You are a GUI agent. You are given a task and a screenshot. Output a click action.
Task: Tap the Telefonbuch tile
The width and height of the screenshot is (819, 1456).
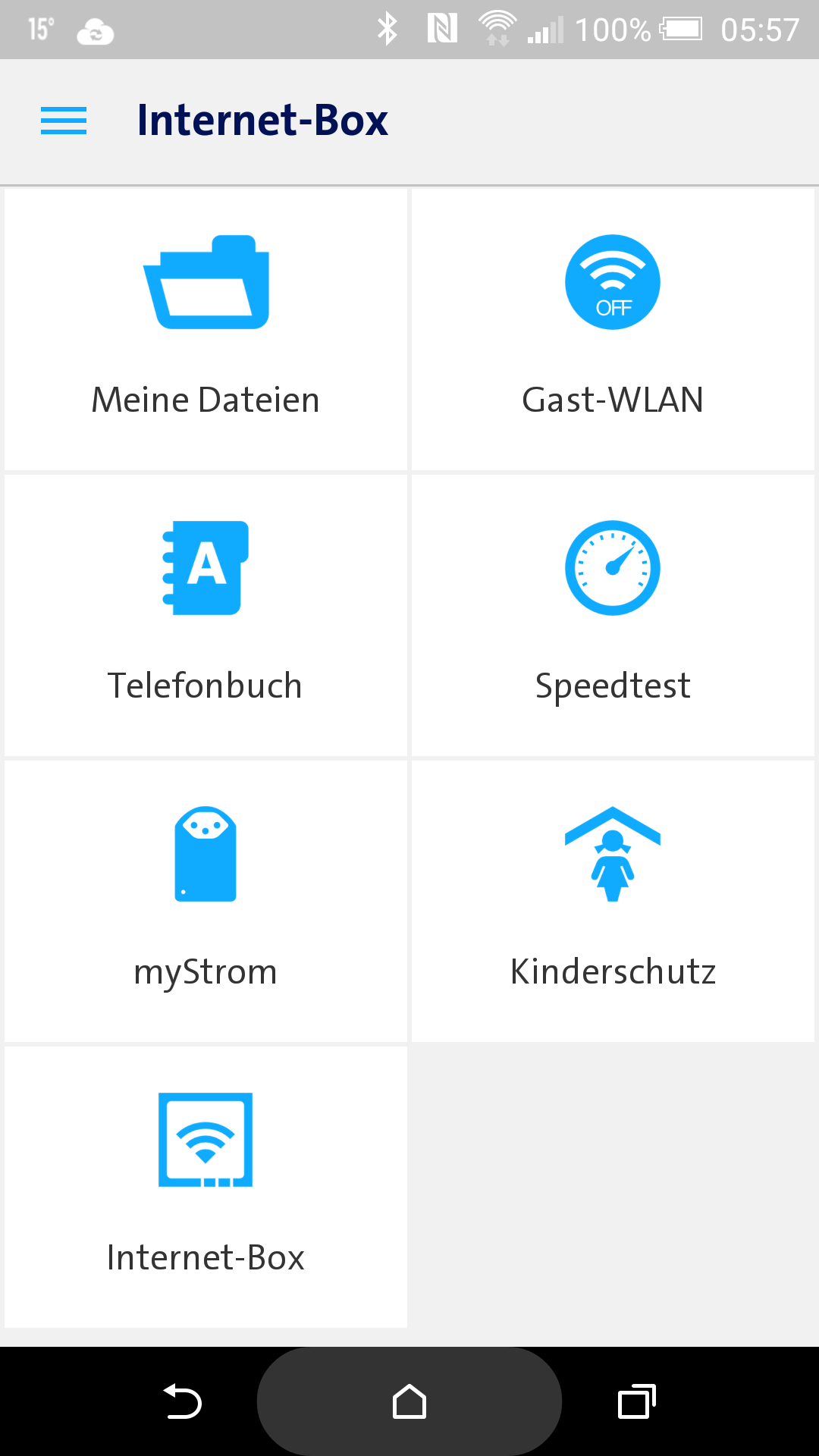point(206,614)
